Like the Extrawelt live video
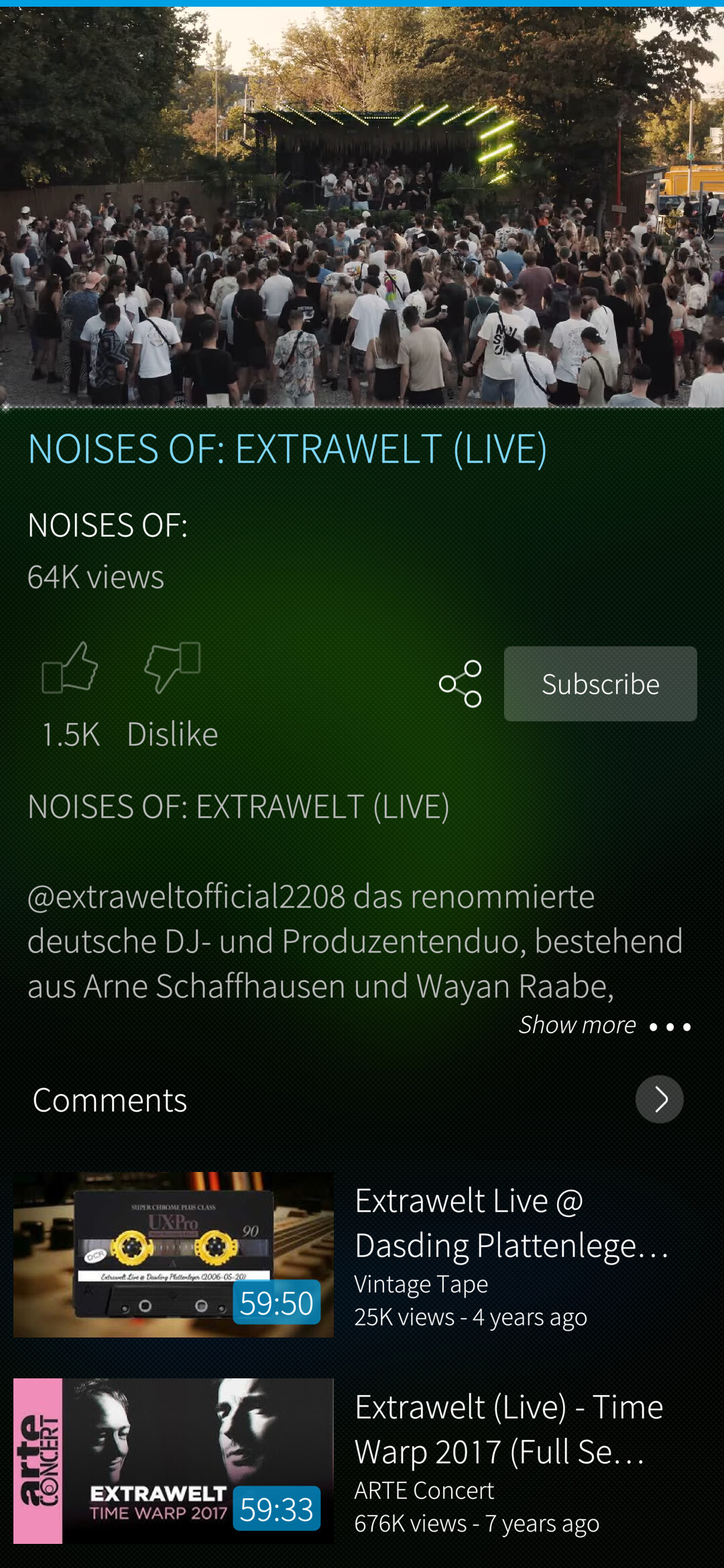 [x=70, y=668]
